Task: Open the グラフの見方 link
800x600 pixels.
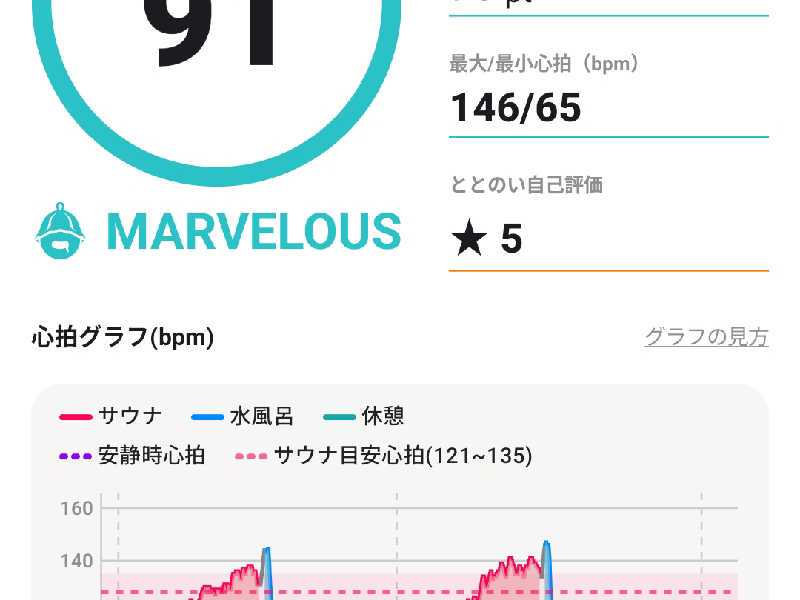Action: coord(706,337)
